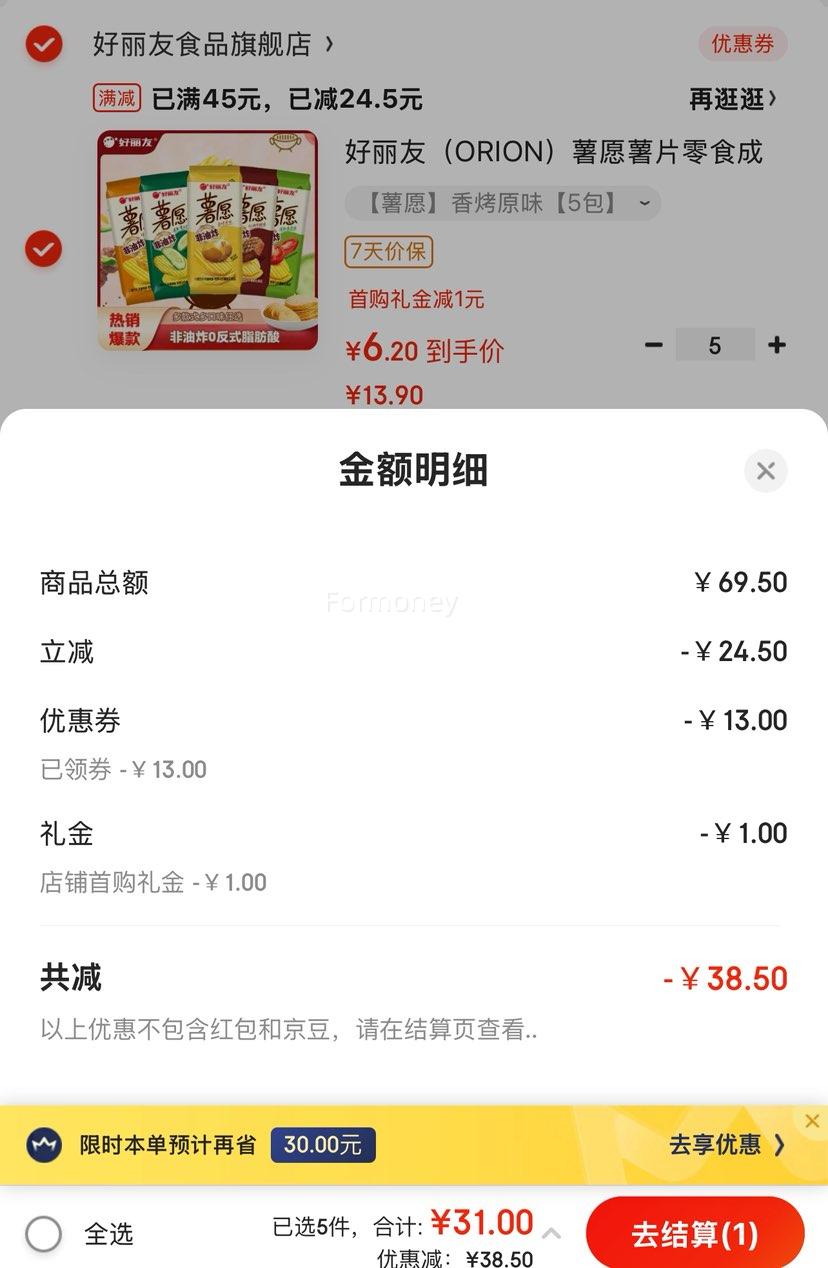This screenshot has width=828, height=1268.
Task: Deselect the 薯愿薯片 item checkbox
Action: coord(44,249)
